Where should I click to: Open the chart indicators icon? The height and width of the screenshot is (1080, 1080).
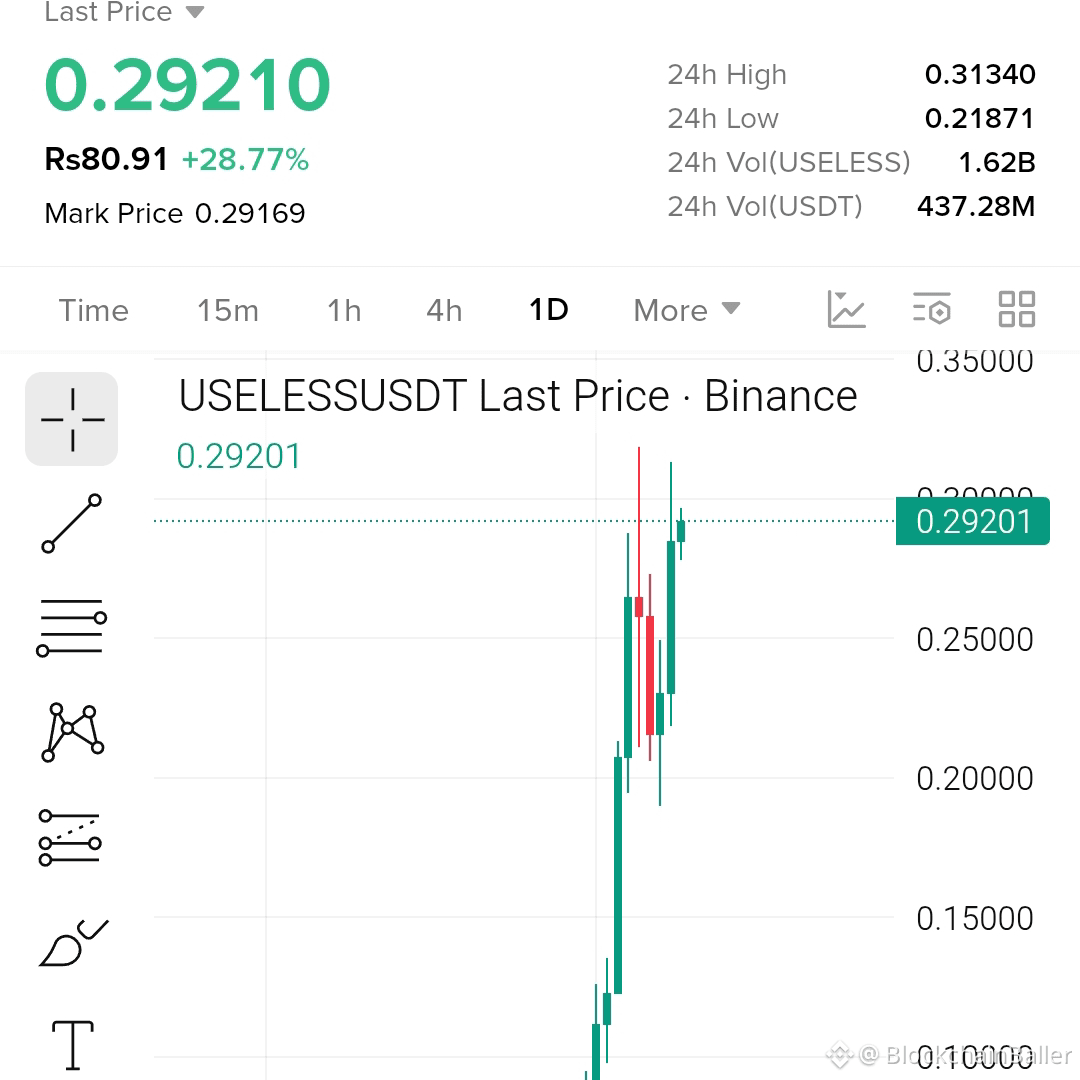(847, 309)
